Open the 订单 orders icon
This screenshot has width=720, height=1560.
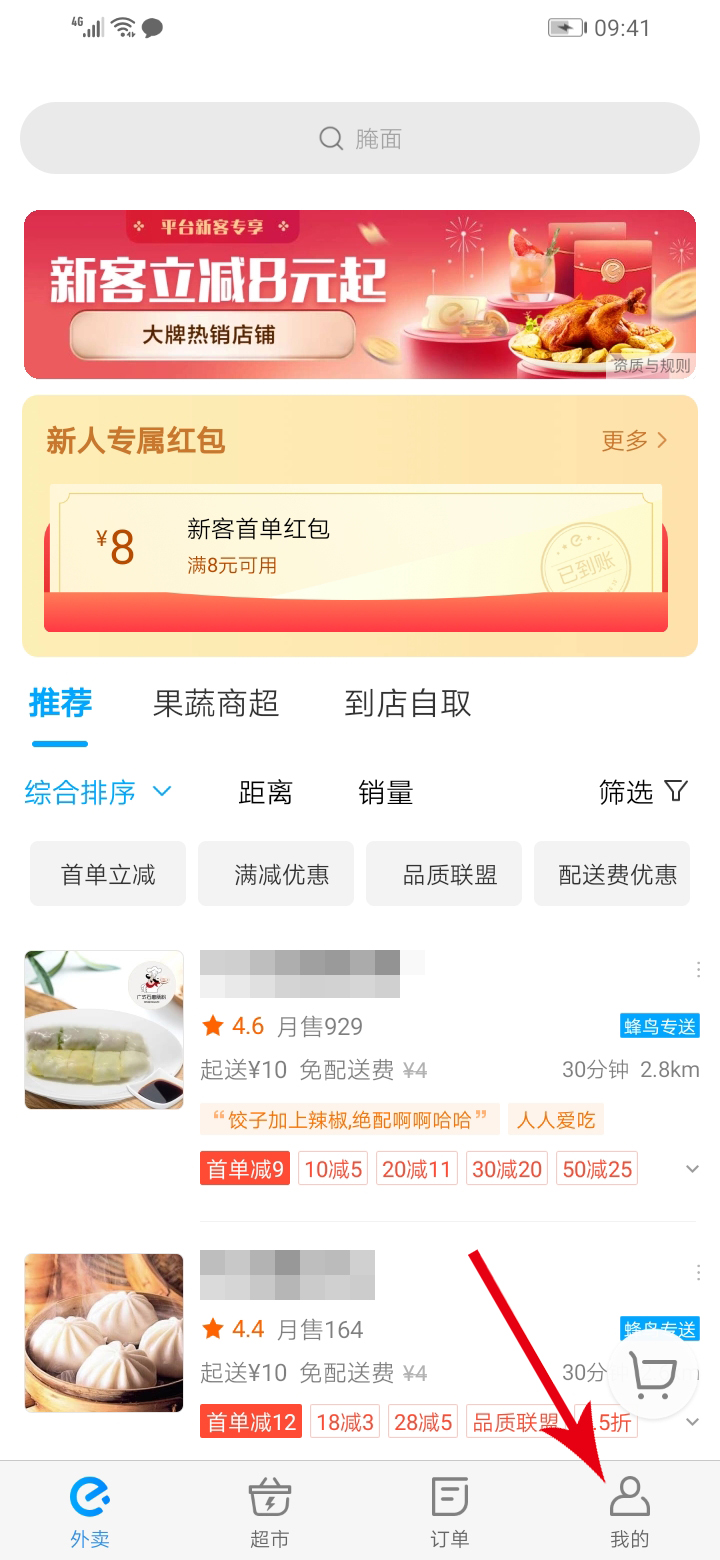[449, 1498]
